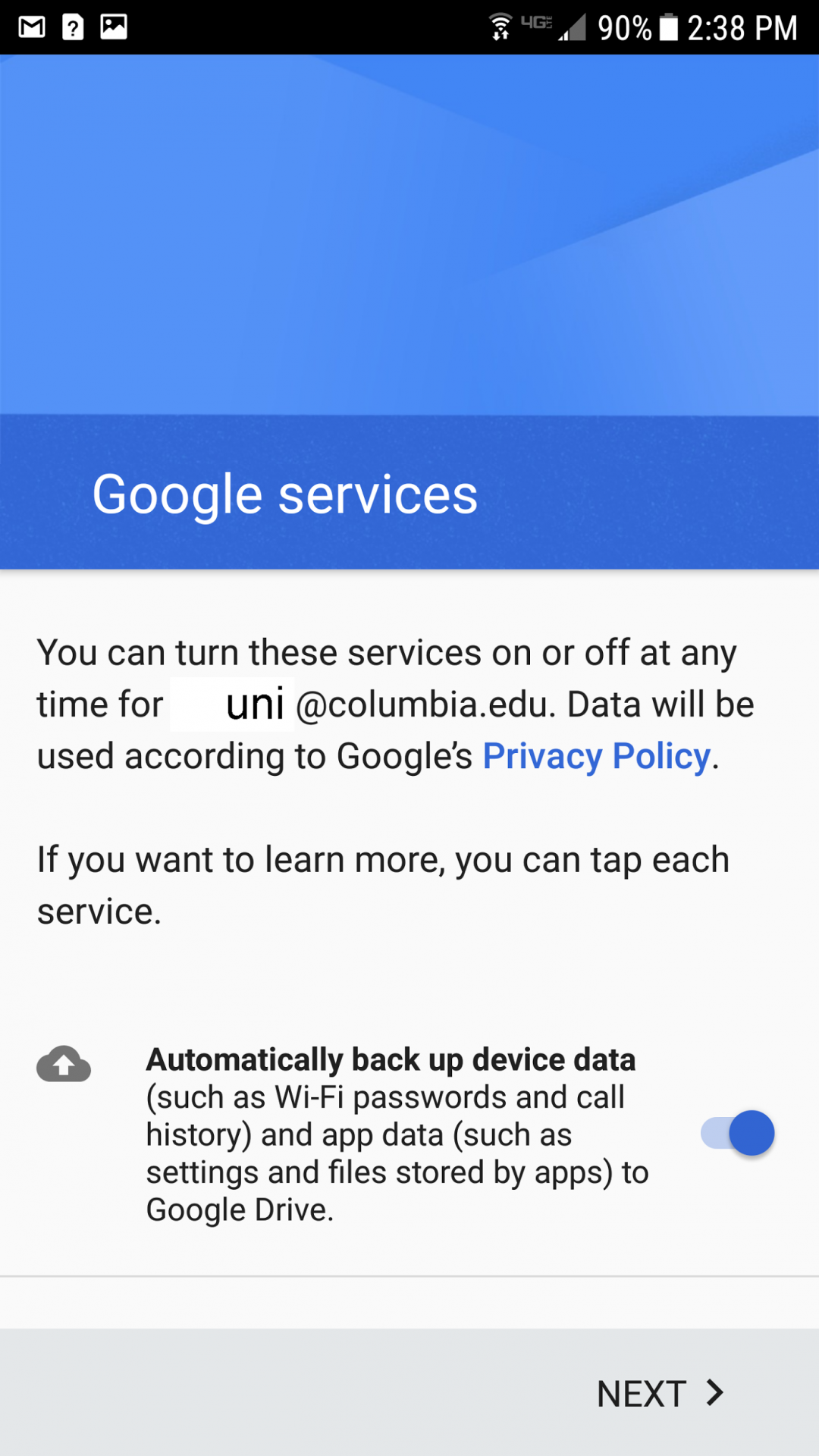Open the screenshot notification icon

(114, 27)
